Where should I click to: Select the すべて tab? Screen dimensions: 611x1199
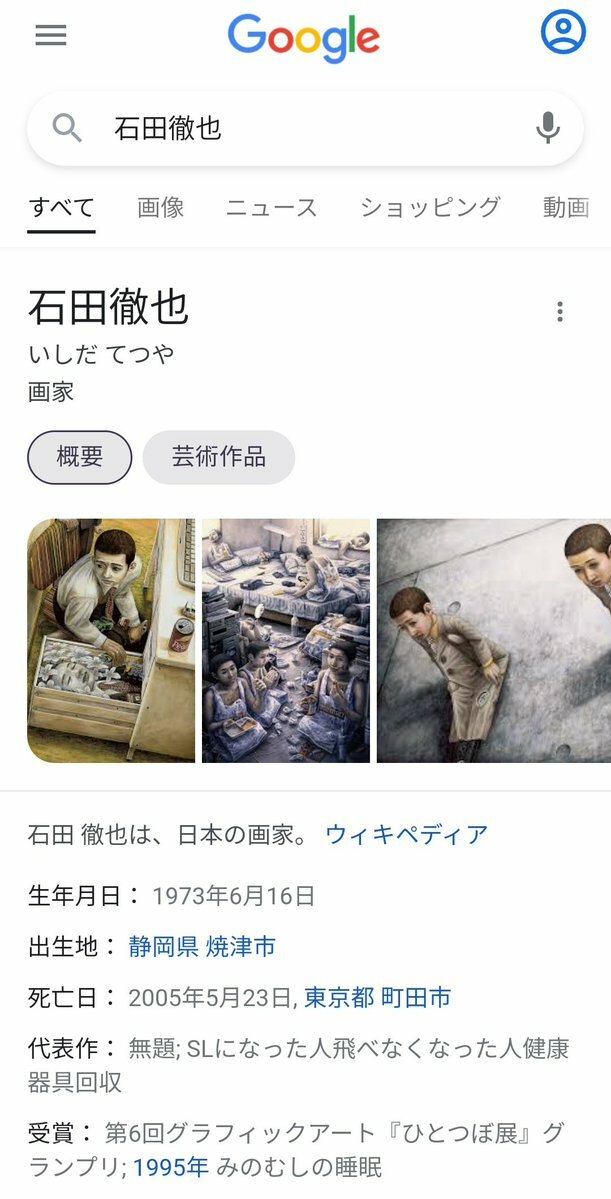61,207
